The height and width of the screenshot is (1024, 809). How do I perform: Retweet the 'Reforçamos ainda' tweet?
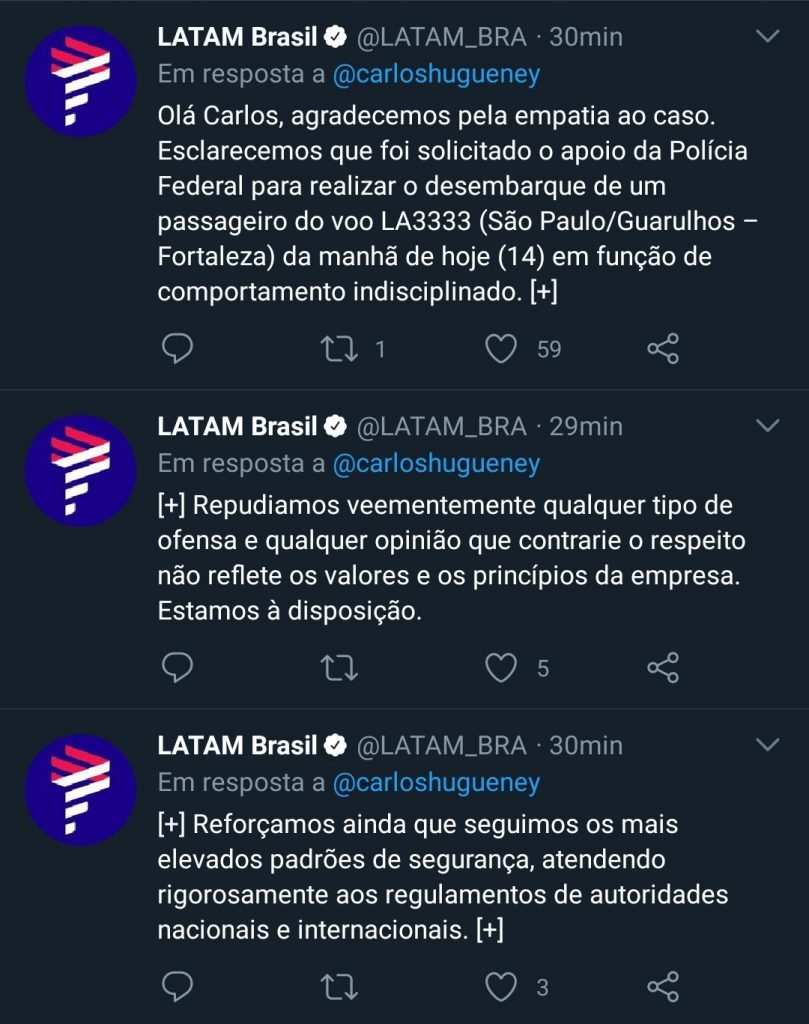pos(338,987)
